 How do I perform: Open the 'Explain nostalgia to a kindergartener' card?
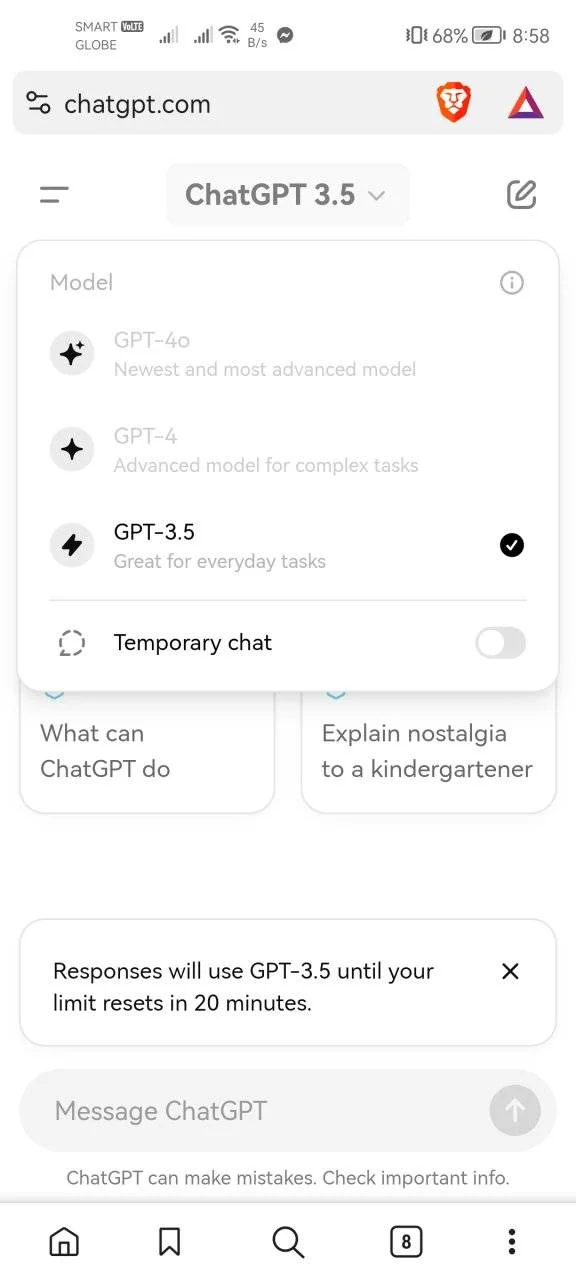point(428,750)
